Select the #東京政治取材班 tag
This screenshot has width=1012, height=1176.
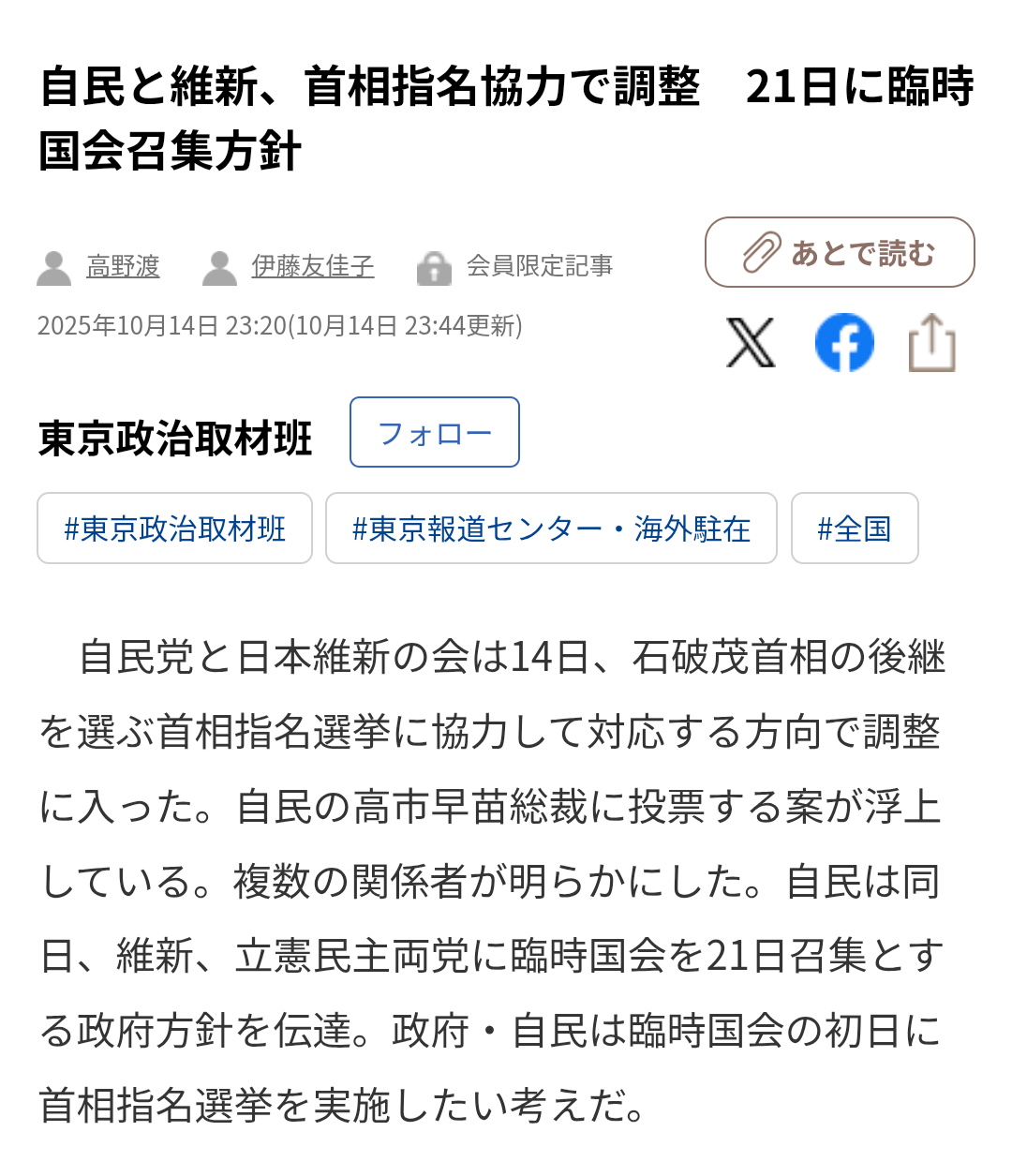tap(174, 528)
